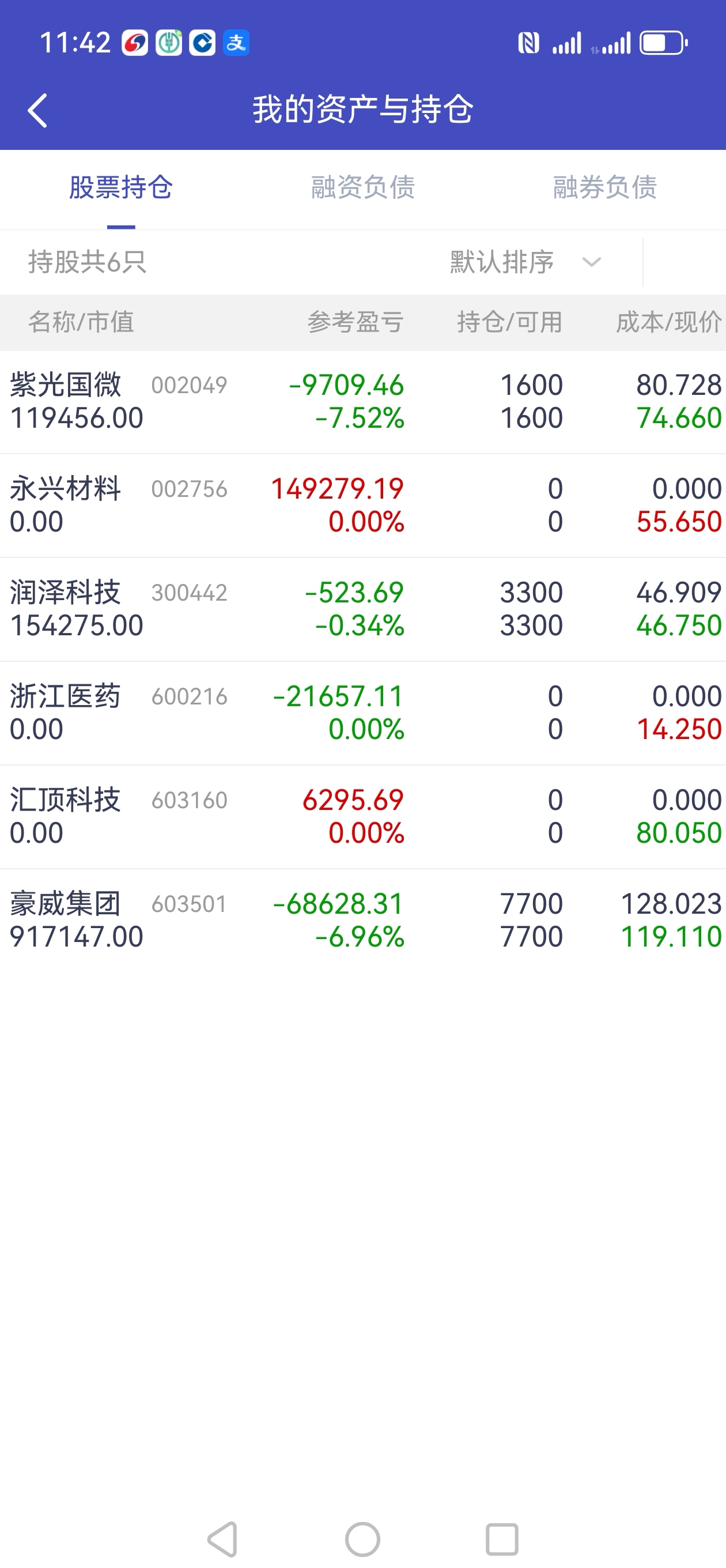The height and width of the screenshot is (1568, 726).
Task: Open the 汇顶科技 holding row
Action: tap(362, 817)
